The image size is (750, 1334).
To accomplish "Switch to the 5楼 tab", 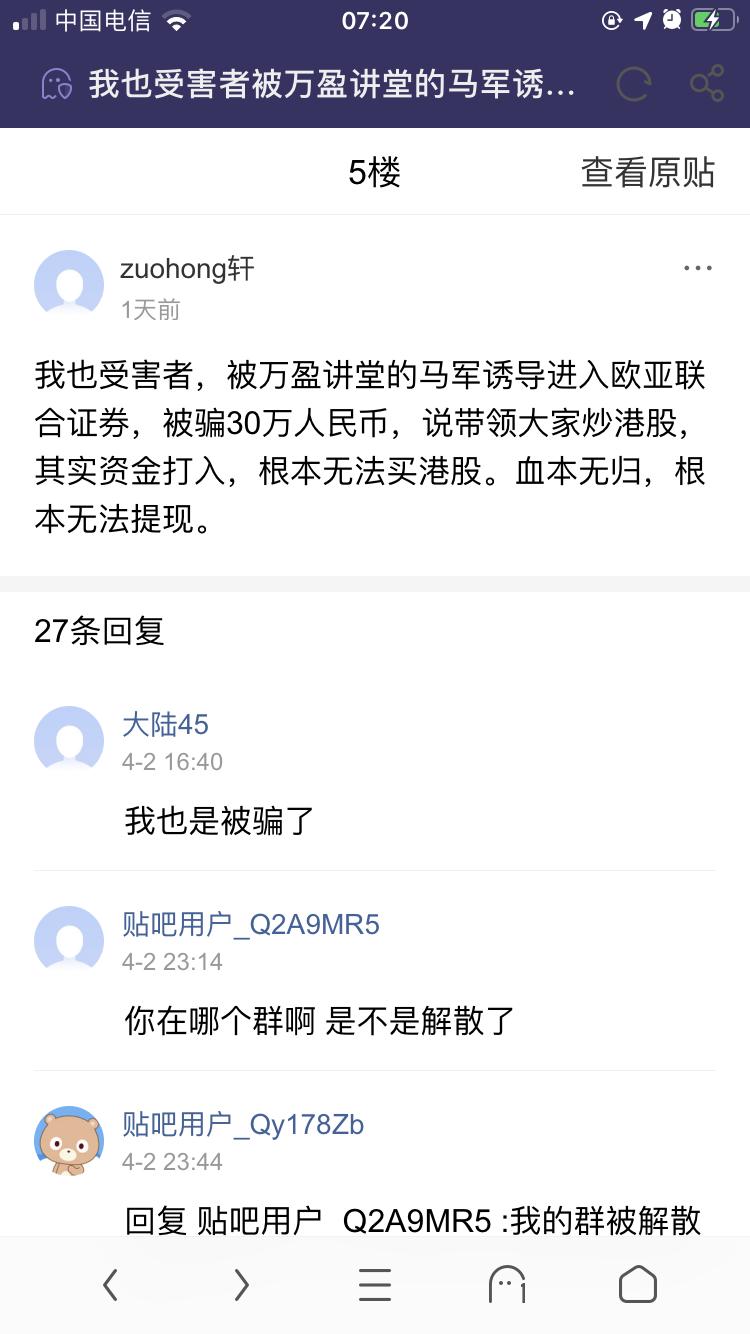I will 374,172.
